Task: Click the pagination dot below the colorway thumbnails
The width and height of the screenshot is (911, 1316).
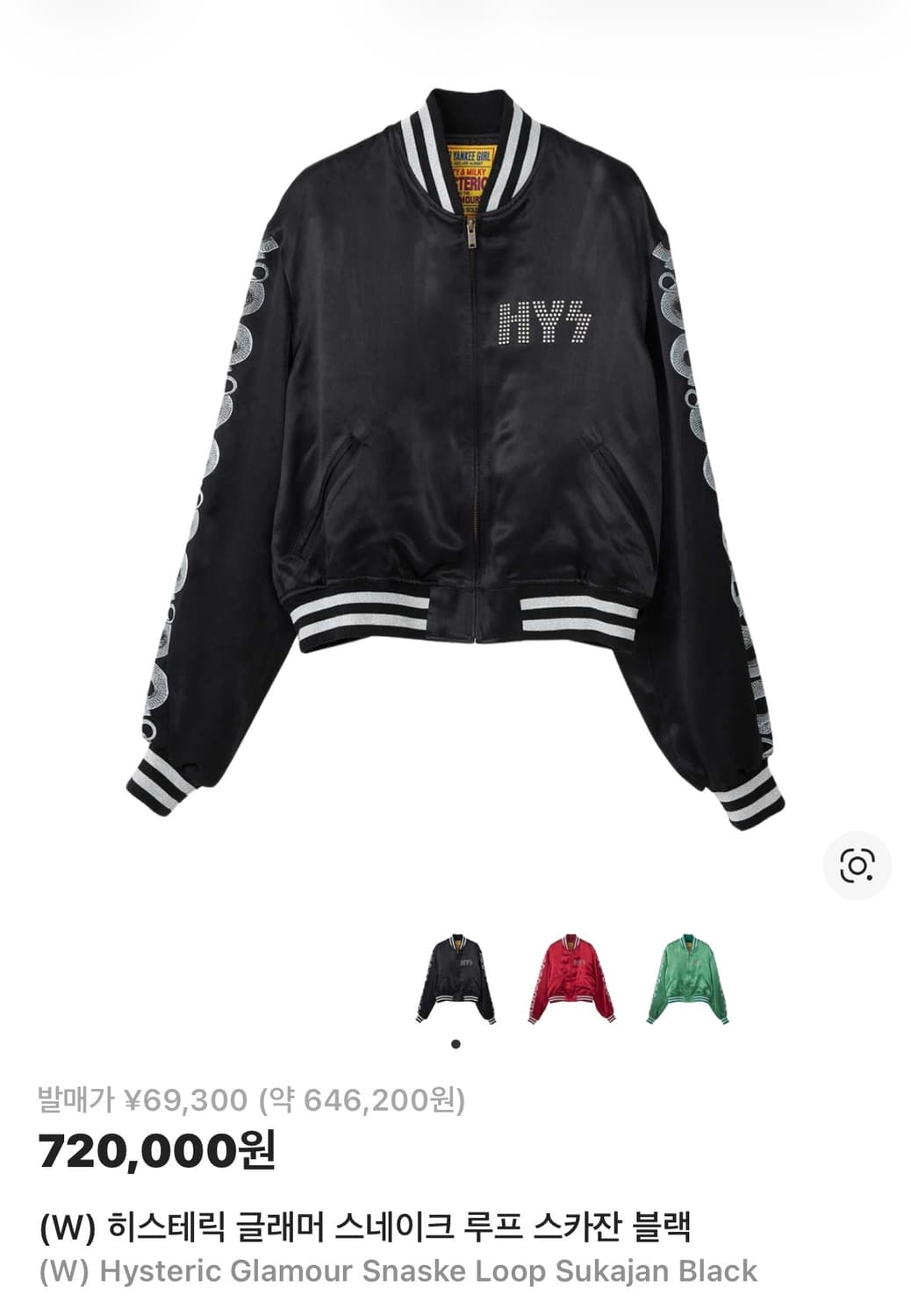Action: click(x=455, y=1043)
